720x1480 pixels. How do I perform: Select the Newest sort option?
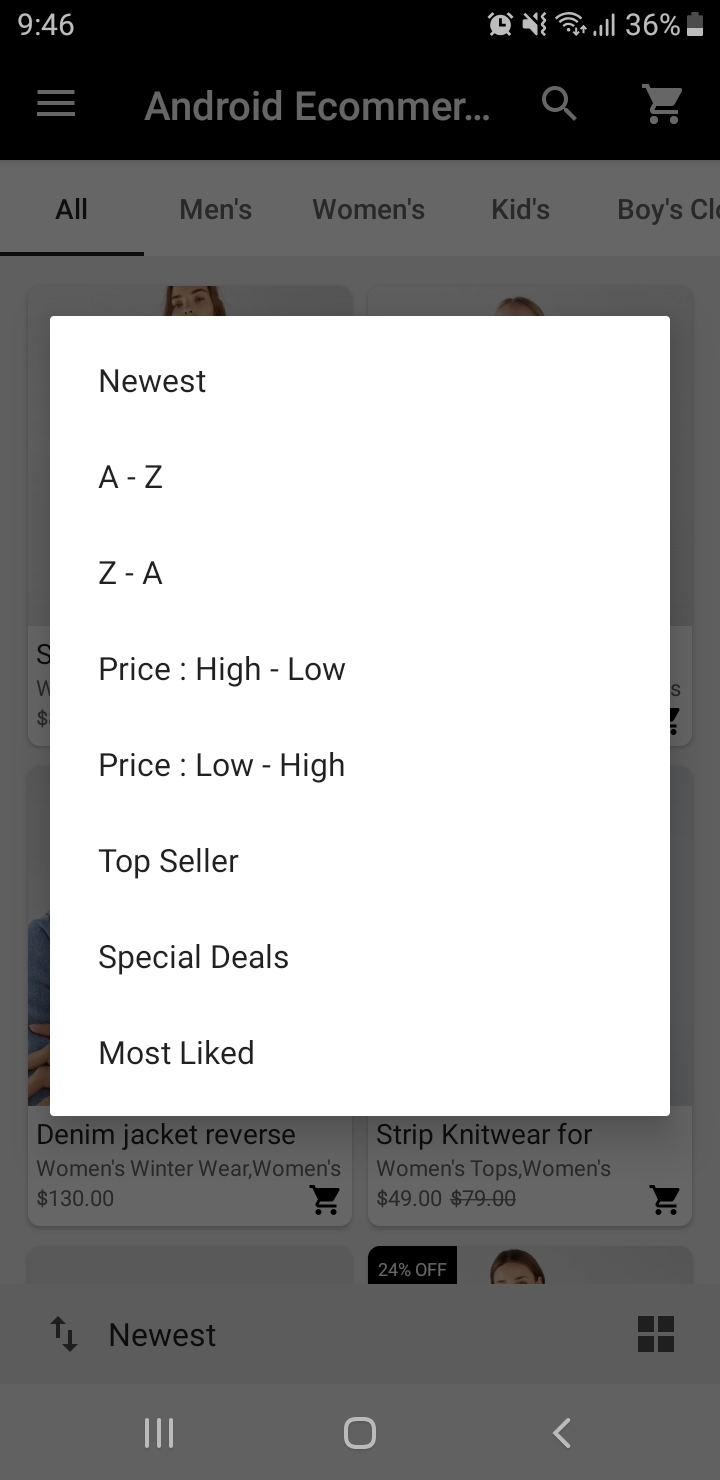[x=152, y=381]
